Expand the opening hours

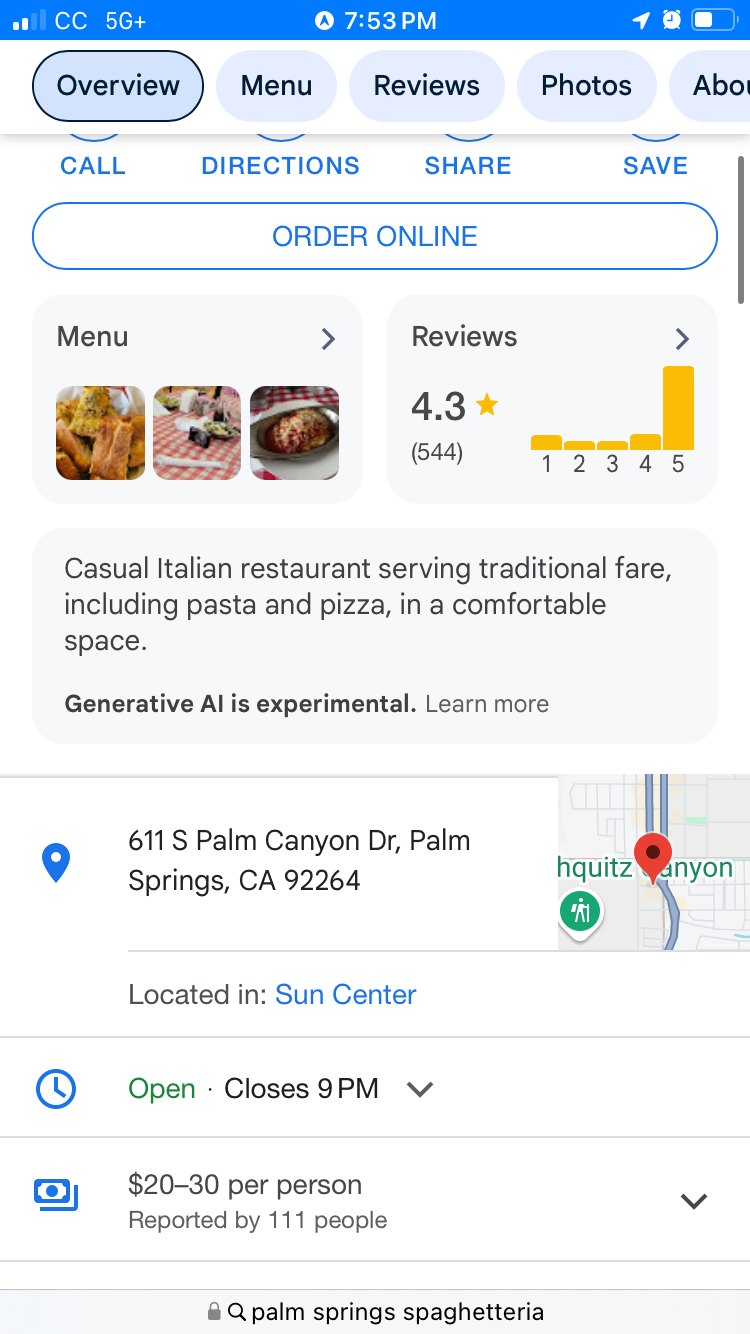click(420, 1088)
